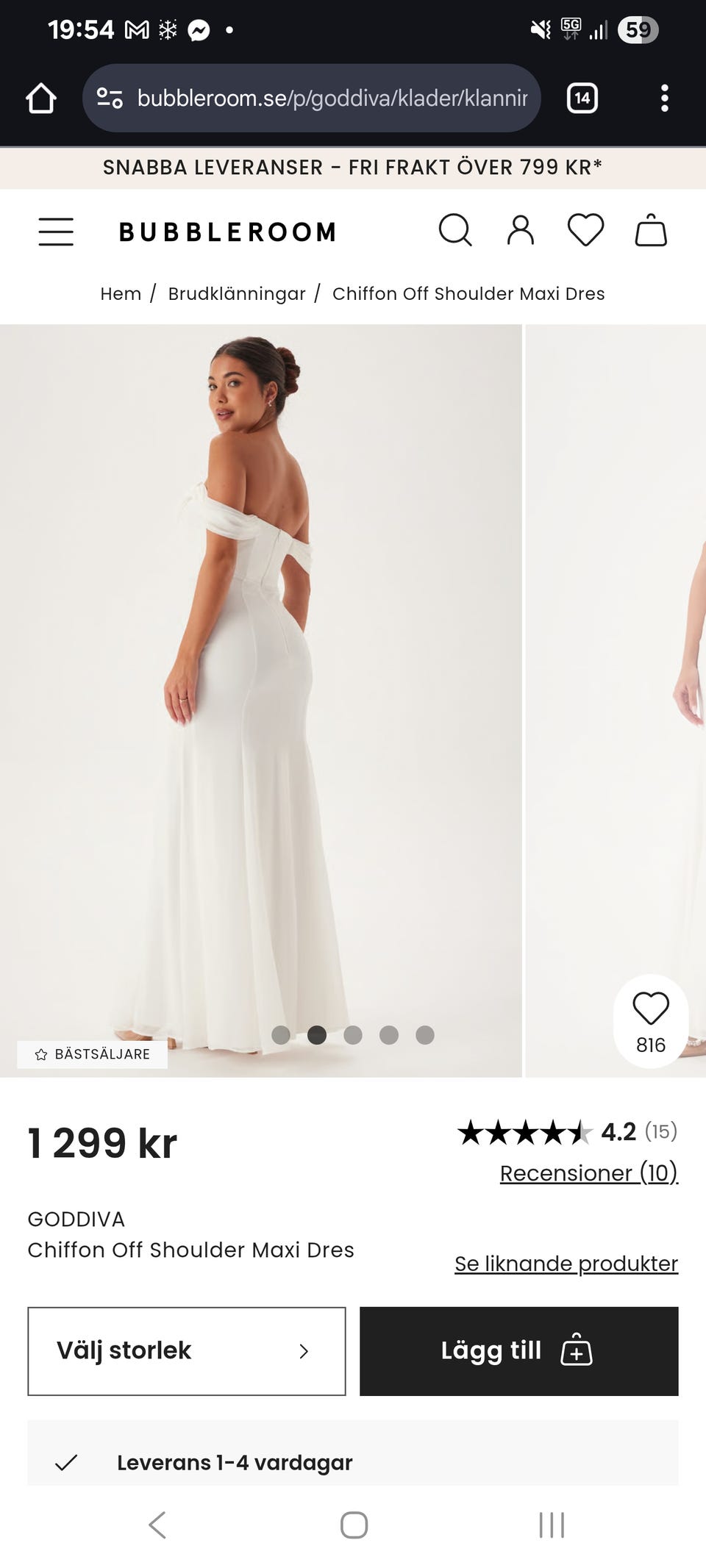The image size is (706, 1568).
Task: Go to Hem breadcrumb
Action: click(121, 293)
